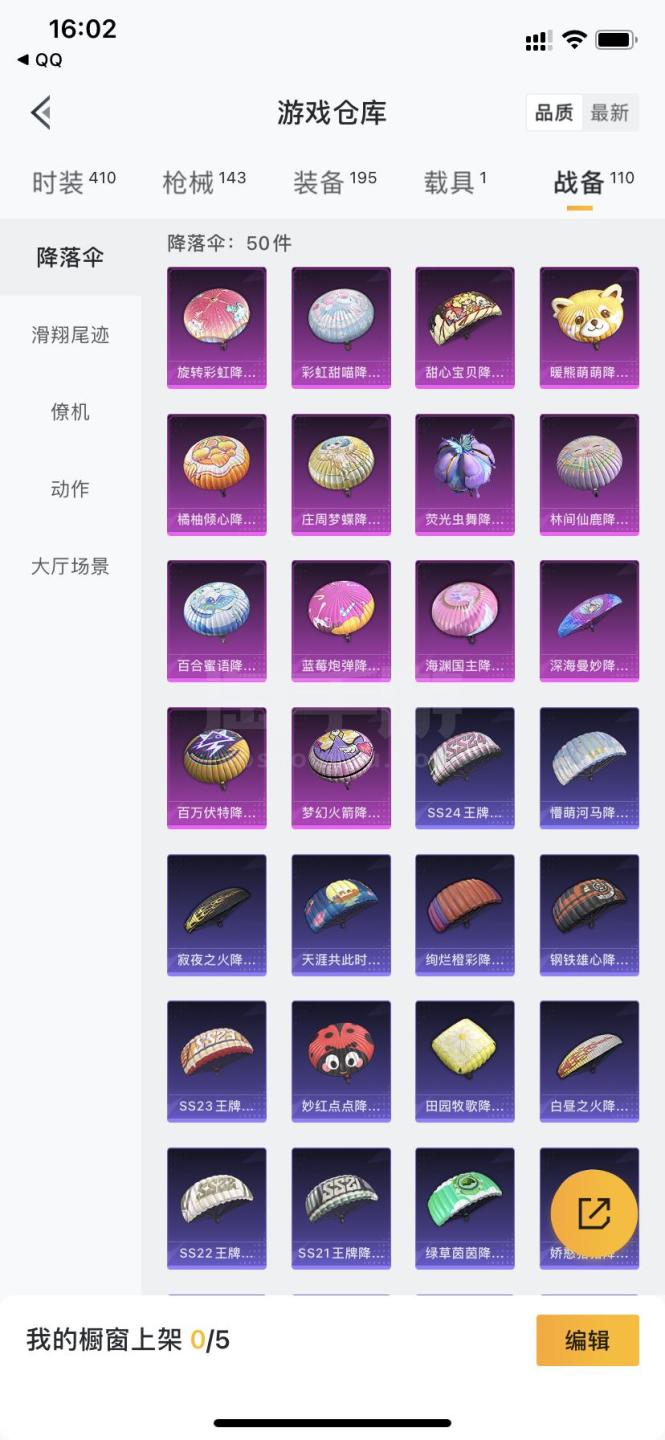Screen dimensions: 665x1440
Task: Select the 大厅场景 category
Action: (x=70, y=566)
